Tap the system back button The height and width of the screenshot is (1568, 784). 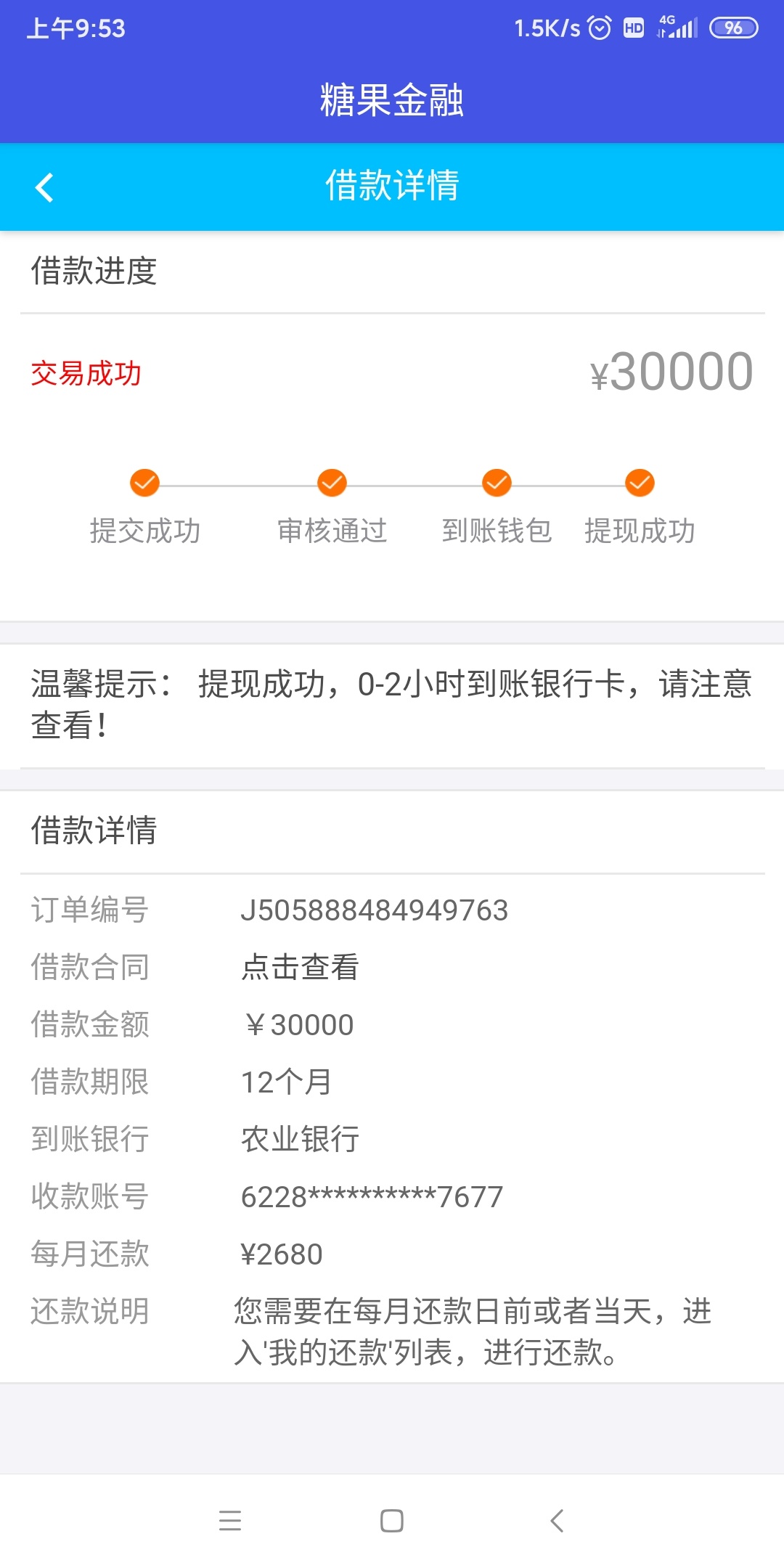(x=557, y=1521)
